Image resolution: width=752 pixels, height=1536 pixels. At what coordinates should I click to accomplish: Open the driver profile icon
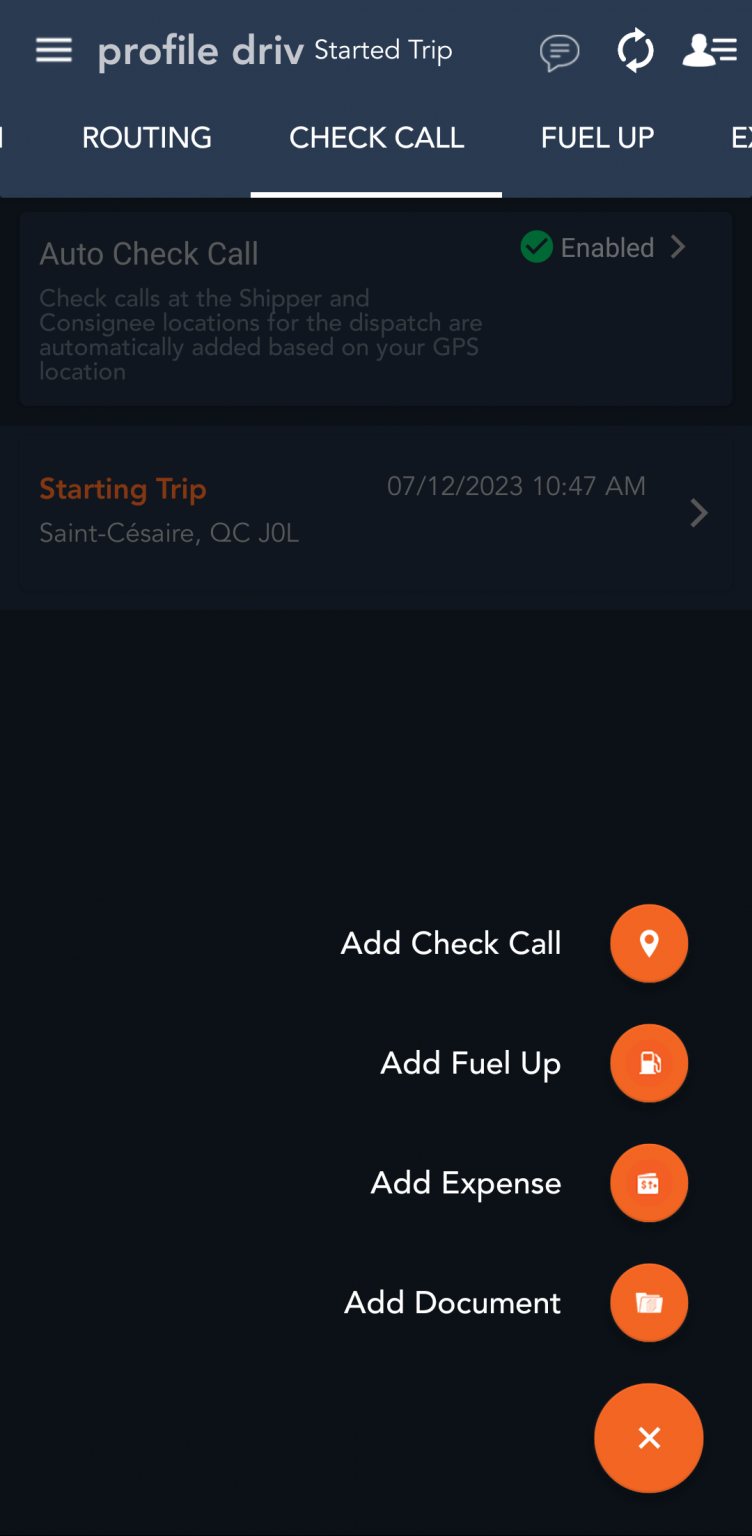pyautogui.click(x=709, y=50)
